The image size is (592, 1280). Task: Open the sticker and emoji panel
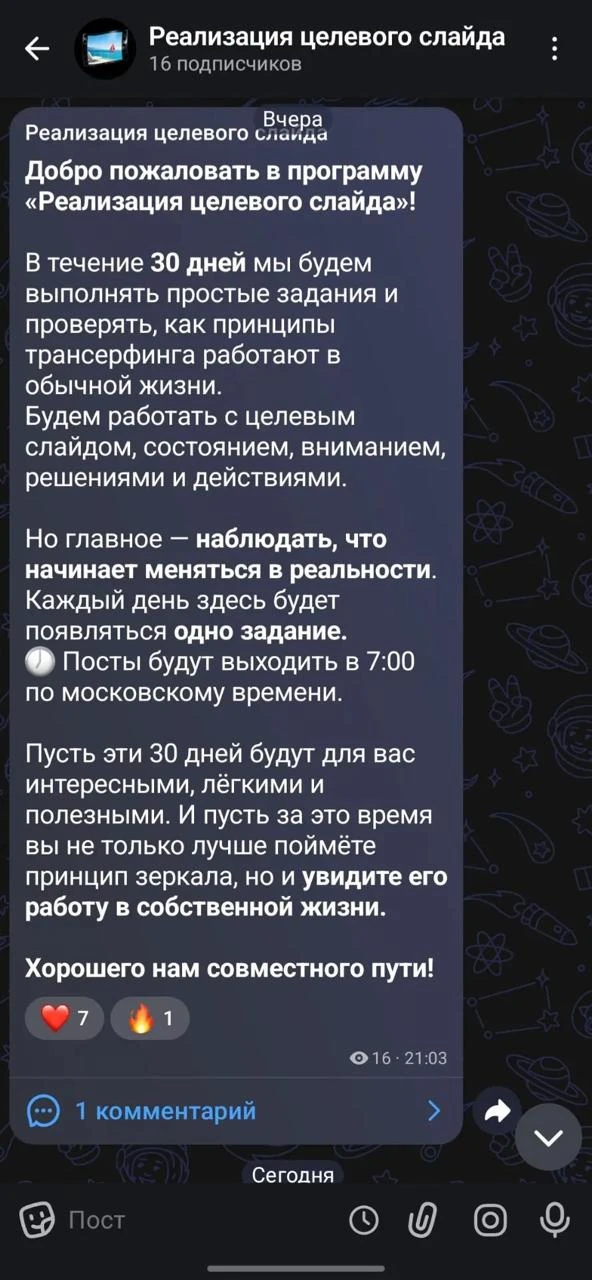click(36, 1219)
